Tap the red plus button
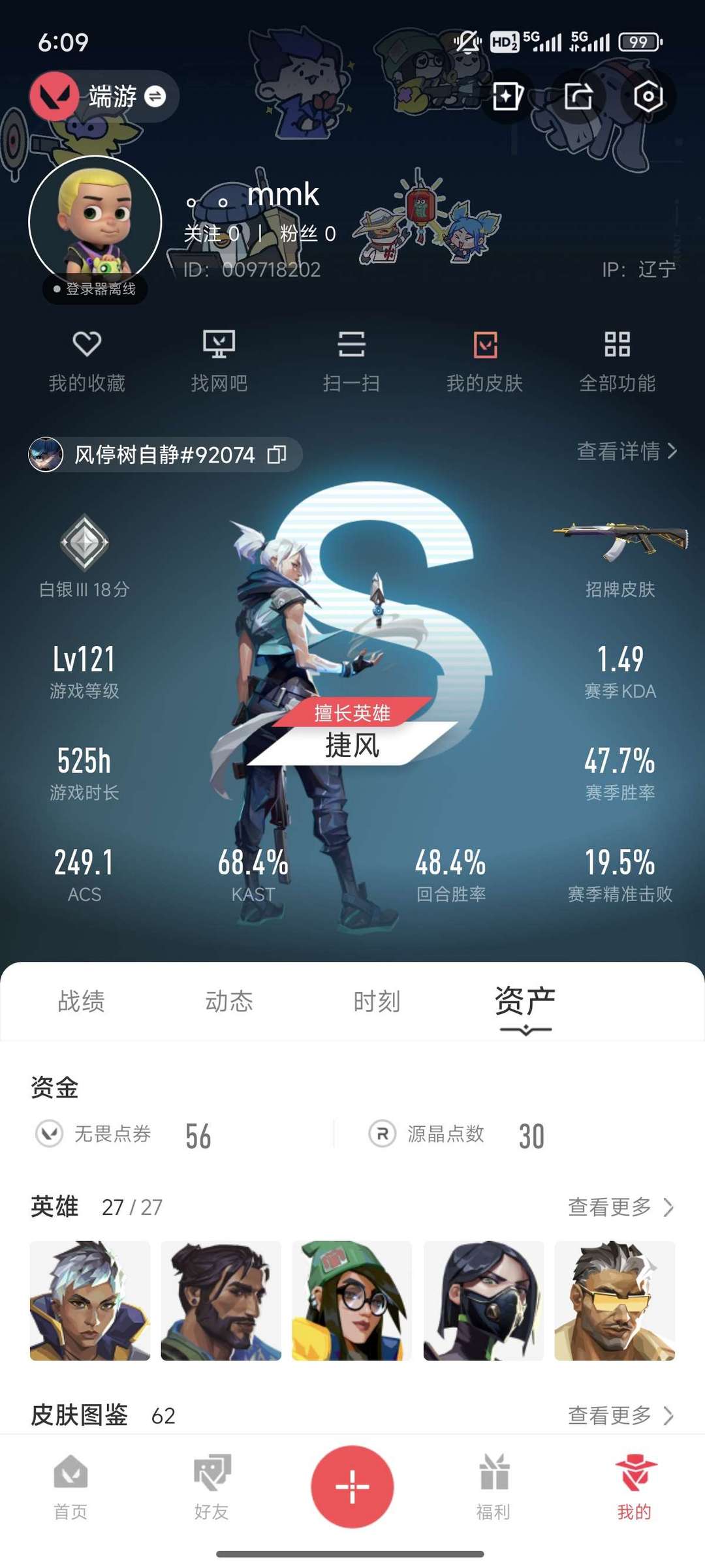The image size is (705, 1568). tap(352, 1487)
